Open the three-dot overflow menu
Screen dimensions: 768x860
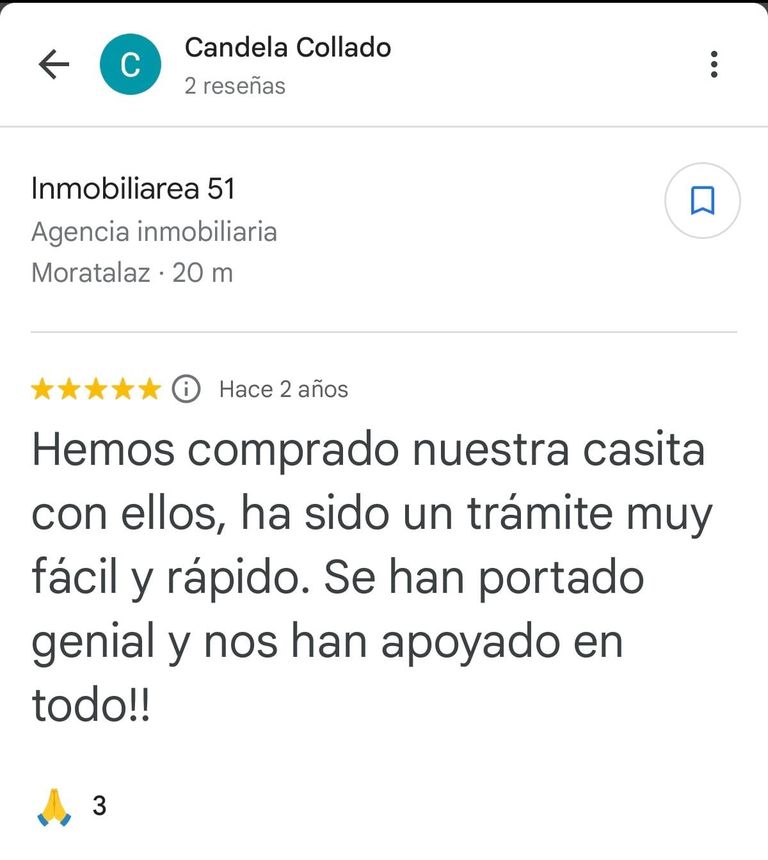click(714, 65)
